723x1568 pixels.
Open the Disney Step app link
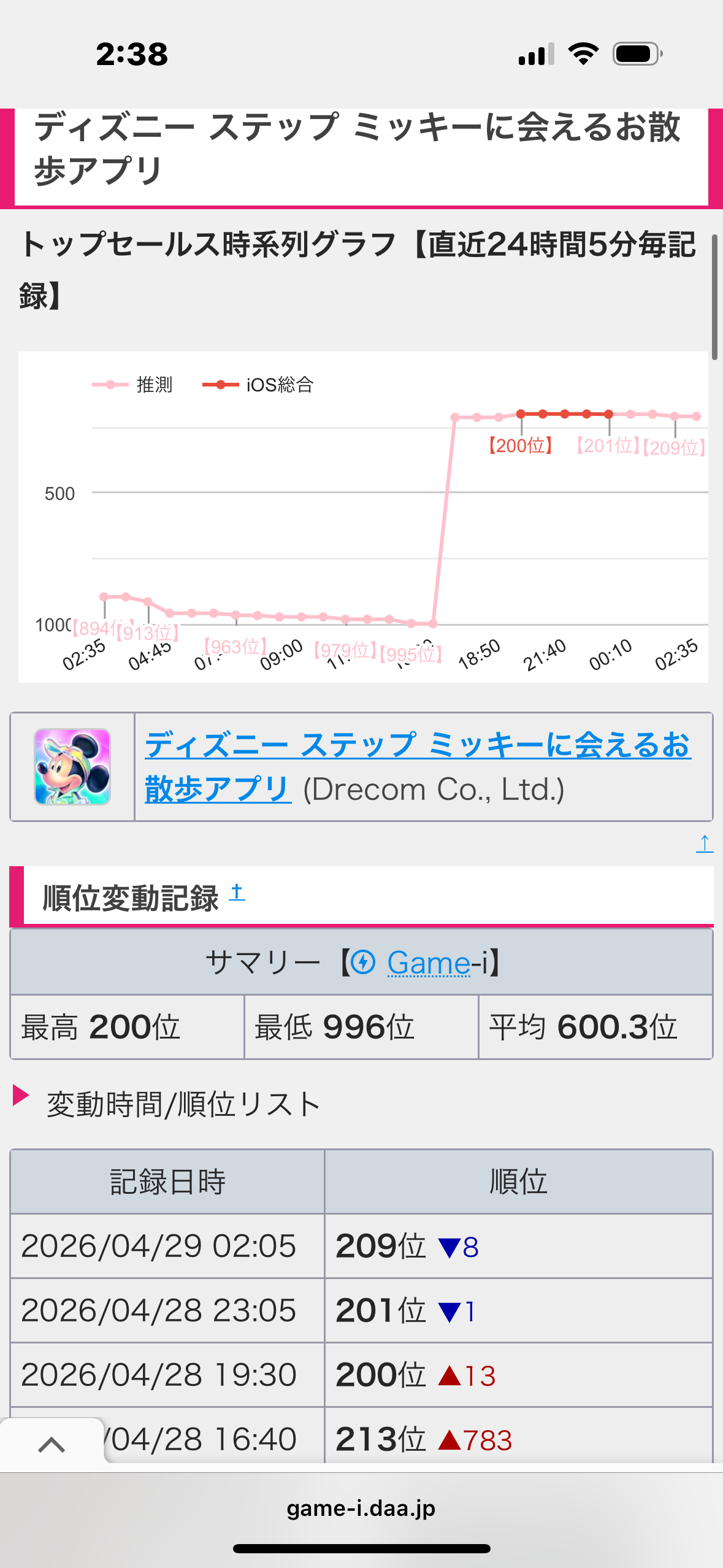coord(417,746)
